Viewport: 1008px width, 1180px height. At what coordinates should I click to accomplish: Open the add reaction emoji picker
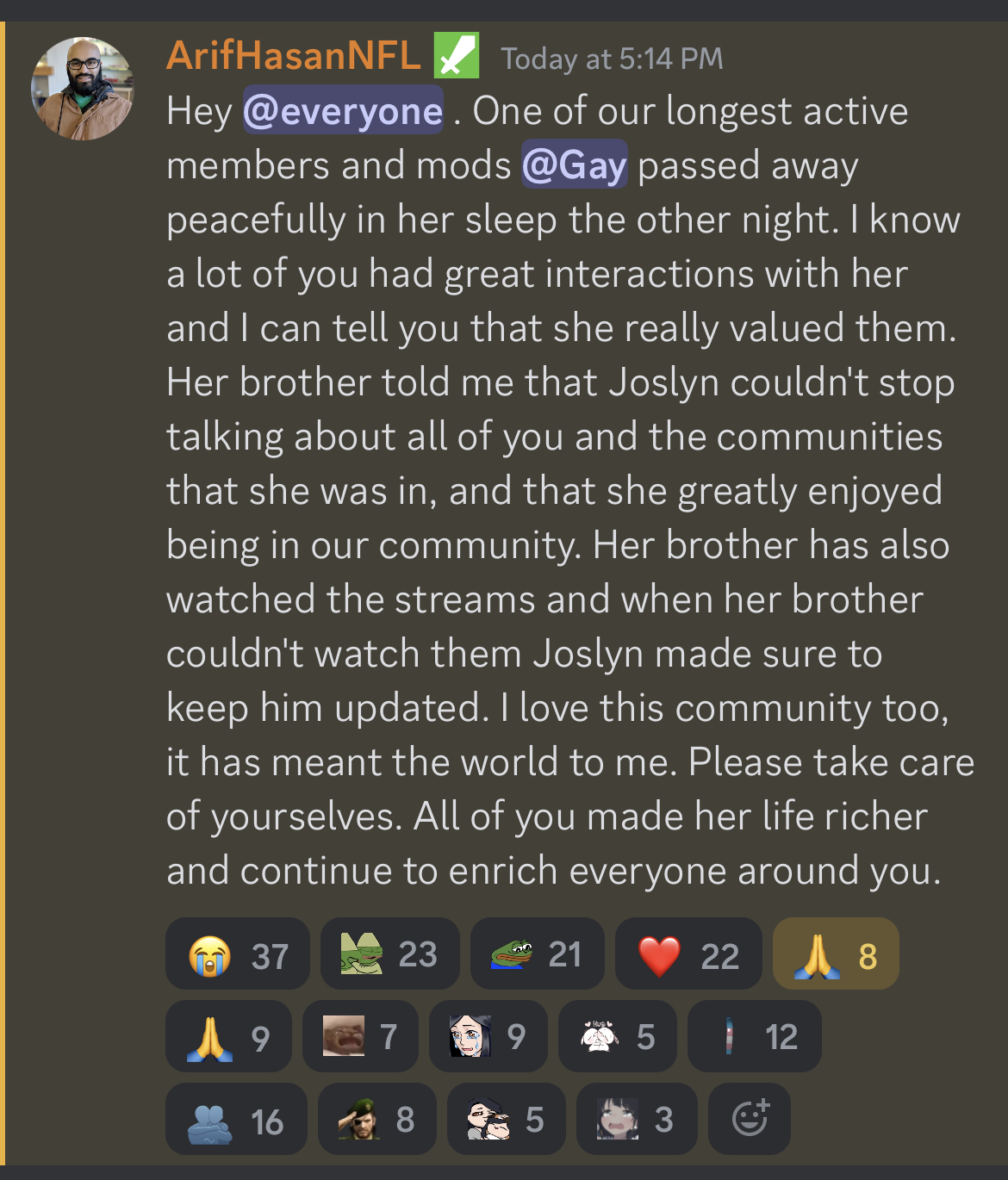coord(750,1119)
